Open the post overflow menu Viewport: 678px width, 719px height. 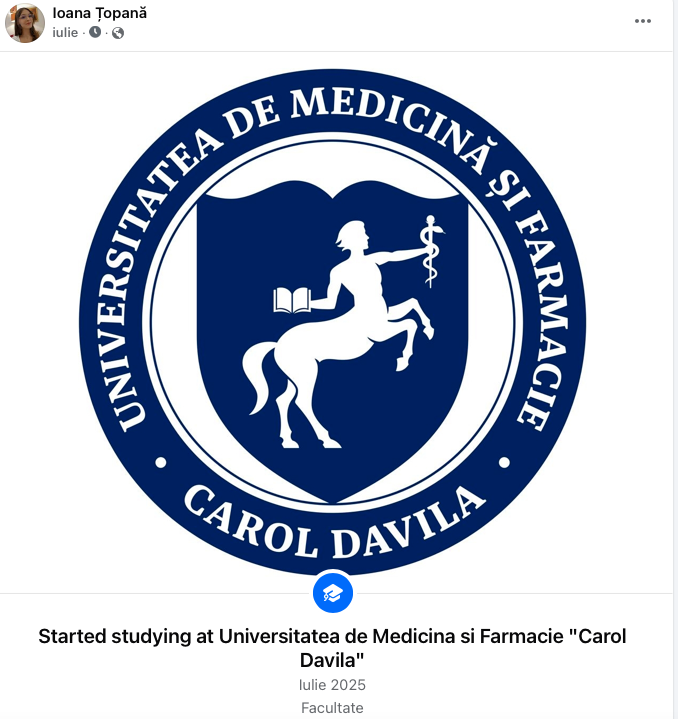click(644, 21)
